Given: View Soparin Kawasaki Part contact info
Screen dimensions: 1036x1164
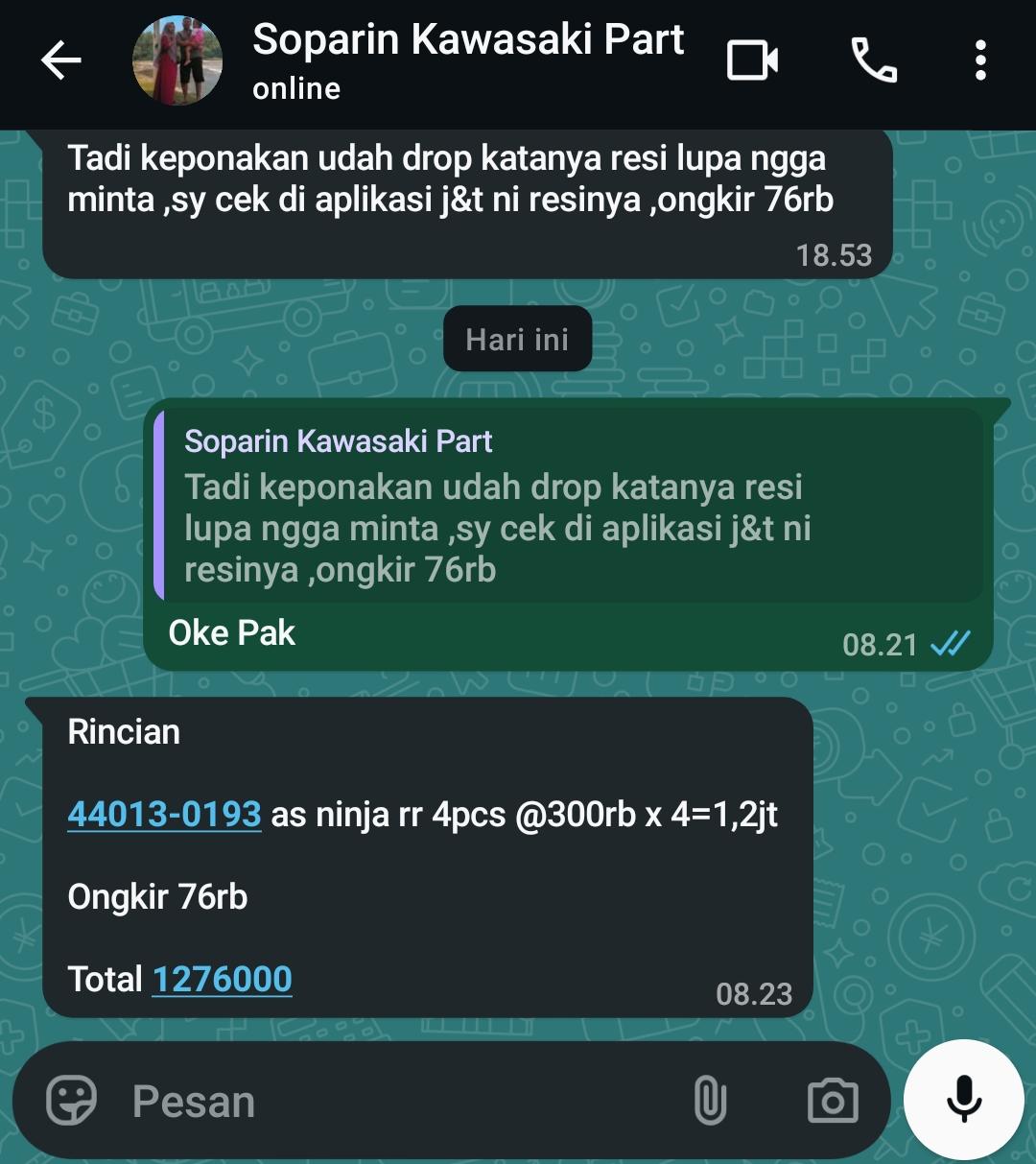Looking at the screenshot, I should [x=468, y=59].
